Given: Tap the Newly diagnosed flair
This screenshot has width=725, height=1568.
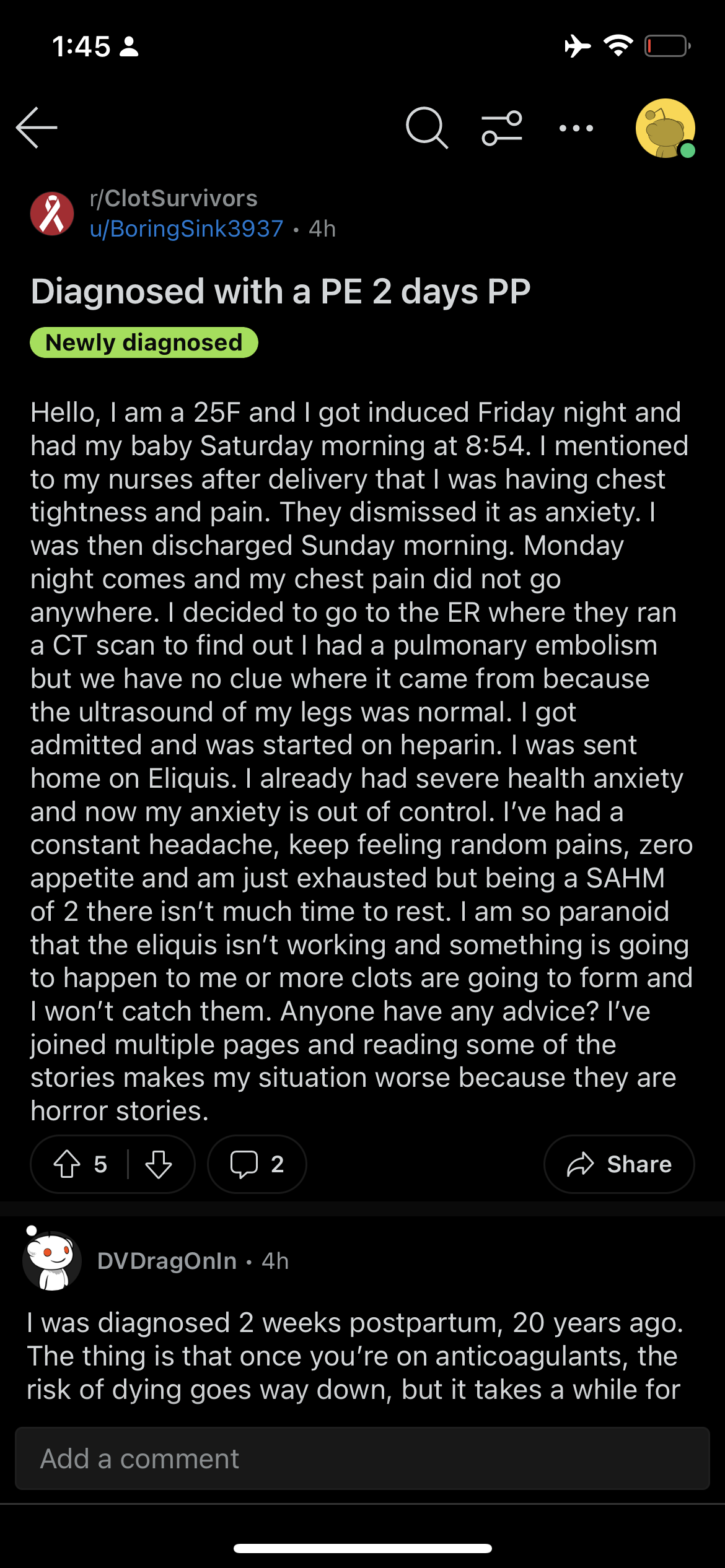Looking at the screenshot, I should point(144,342).
